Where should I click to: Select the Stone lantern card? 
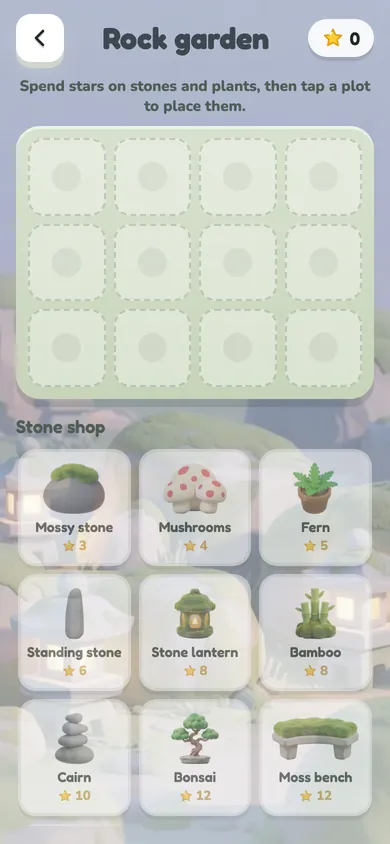pyautogui.click(x=195, y=632)
